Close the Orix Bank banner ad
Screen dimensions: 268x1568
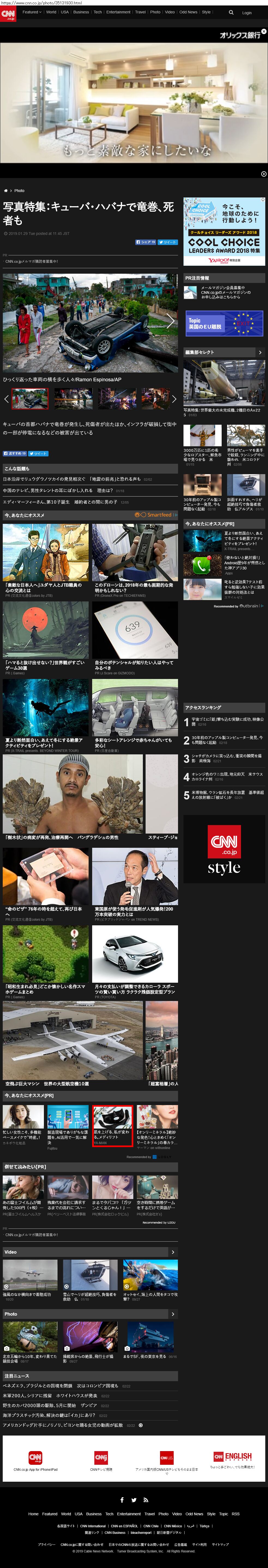tap(264, 32)
